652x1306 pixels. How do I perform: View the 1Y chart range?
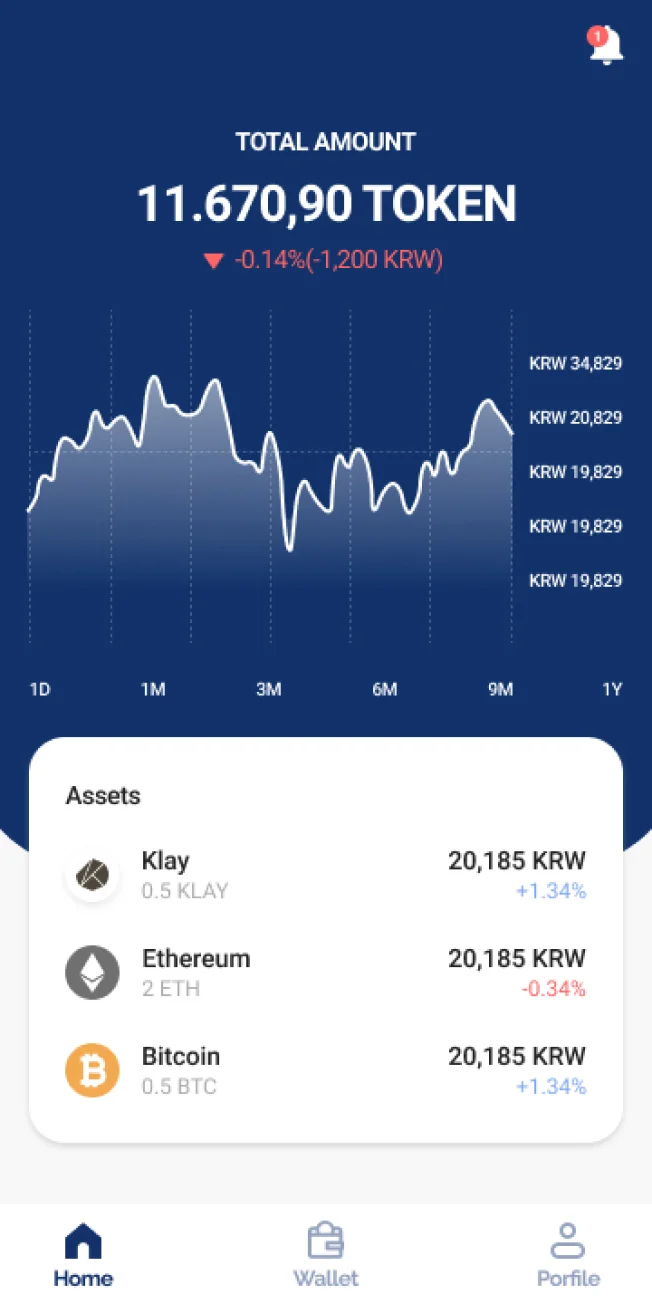[611, 690]
